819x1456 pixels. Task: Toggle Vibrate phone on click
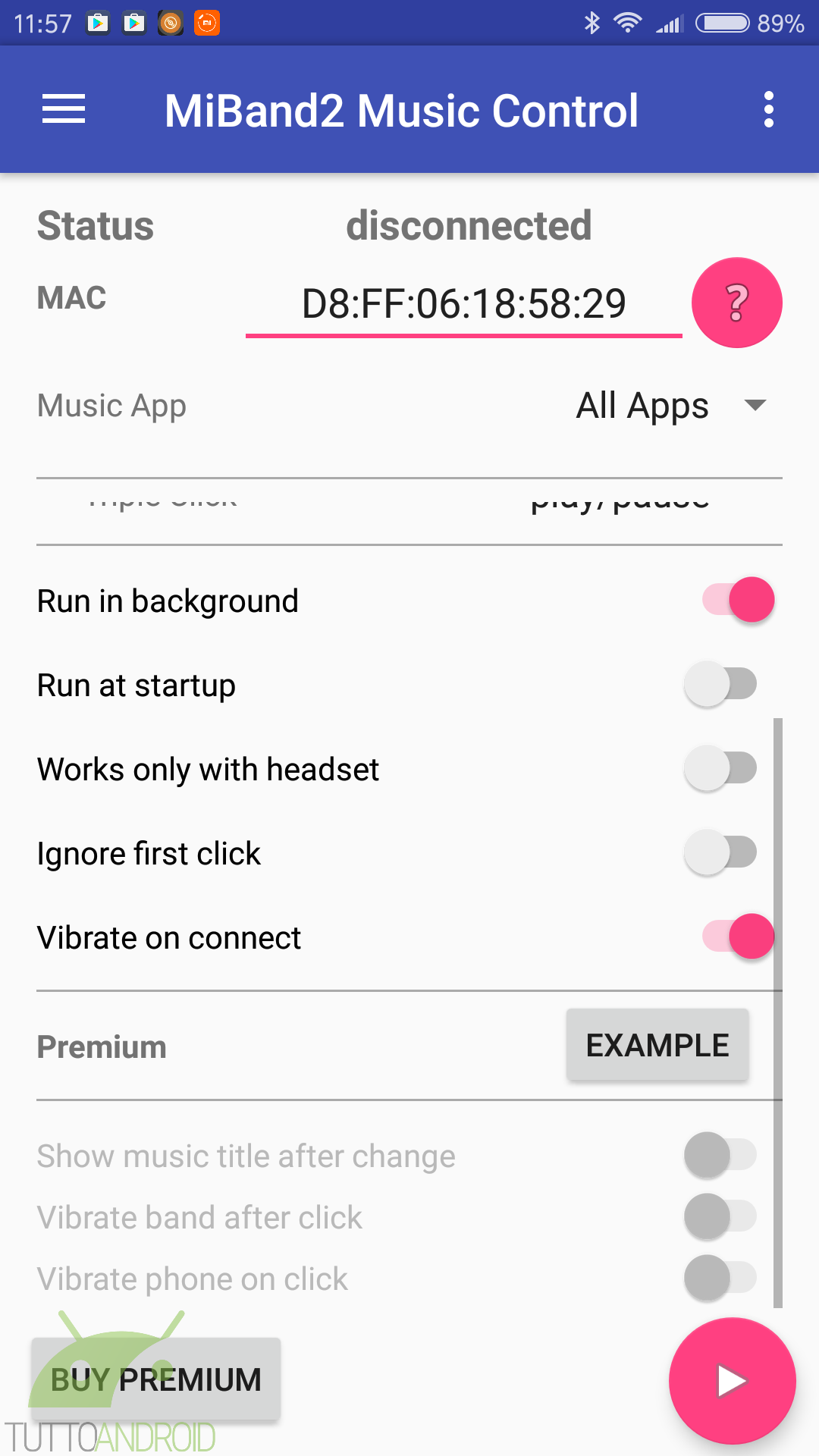[720, 1278]
